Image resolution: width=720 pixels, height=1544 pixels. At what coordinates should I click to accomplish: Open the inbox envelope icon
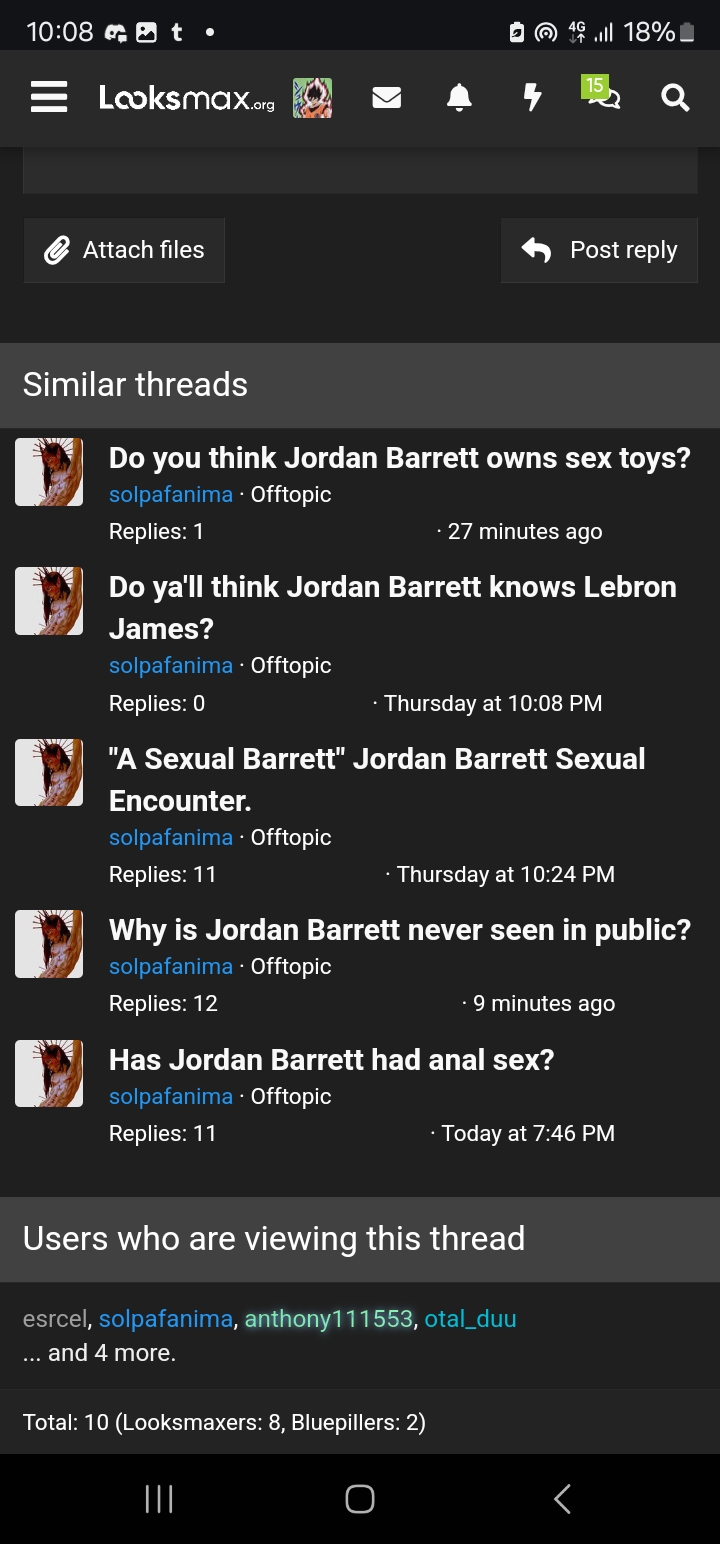pyautogui.click(x=386, y=98)
